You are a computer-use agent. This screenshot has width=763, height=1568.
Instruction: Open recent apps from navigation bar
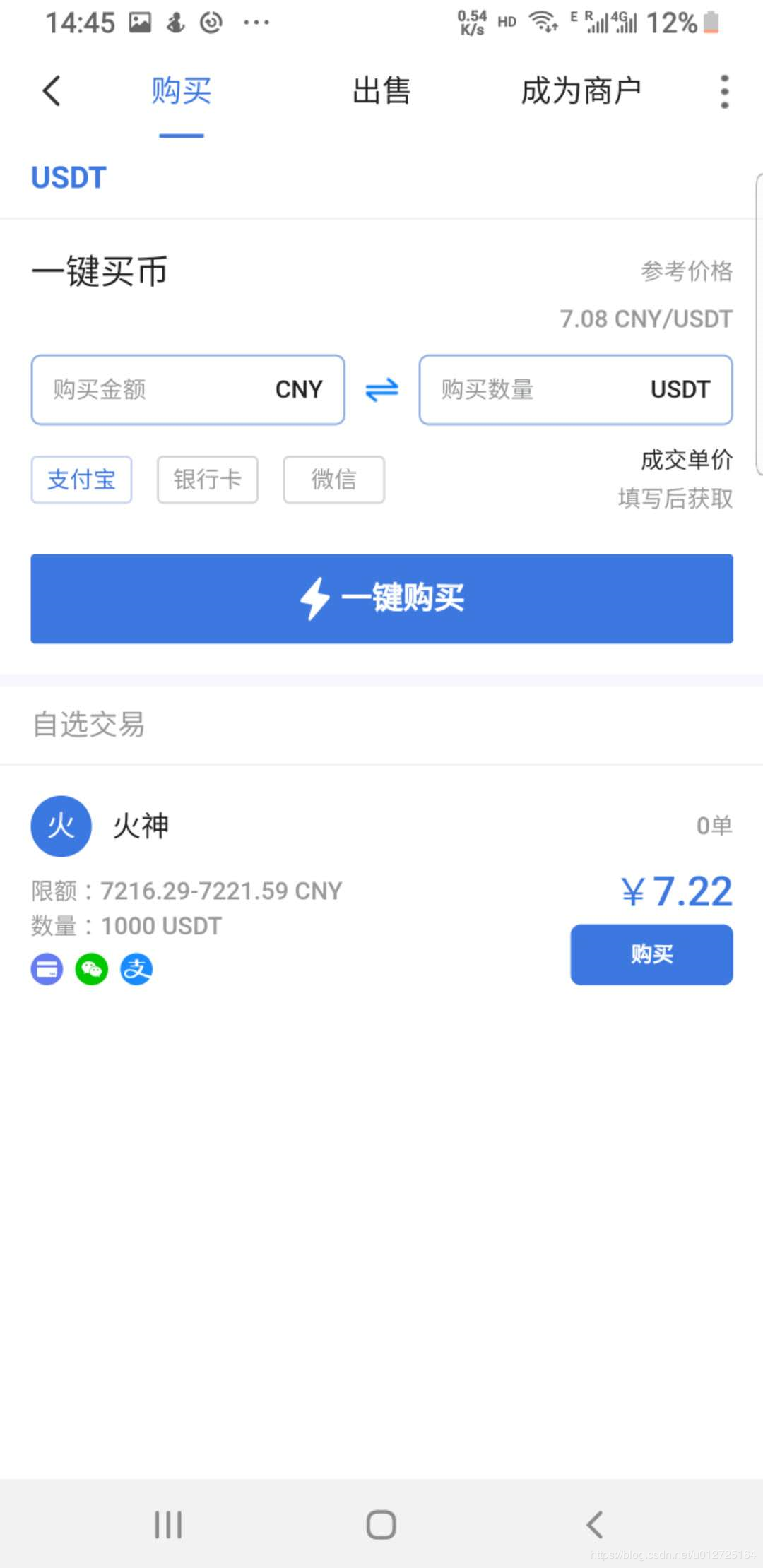(x=168, y=1524)
